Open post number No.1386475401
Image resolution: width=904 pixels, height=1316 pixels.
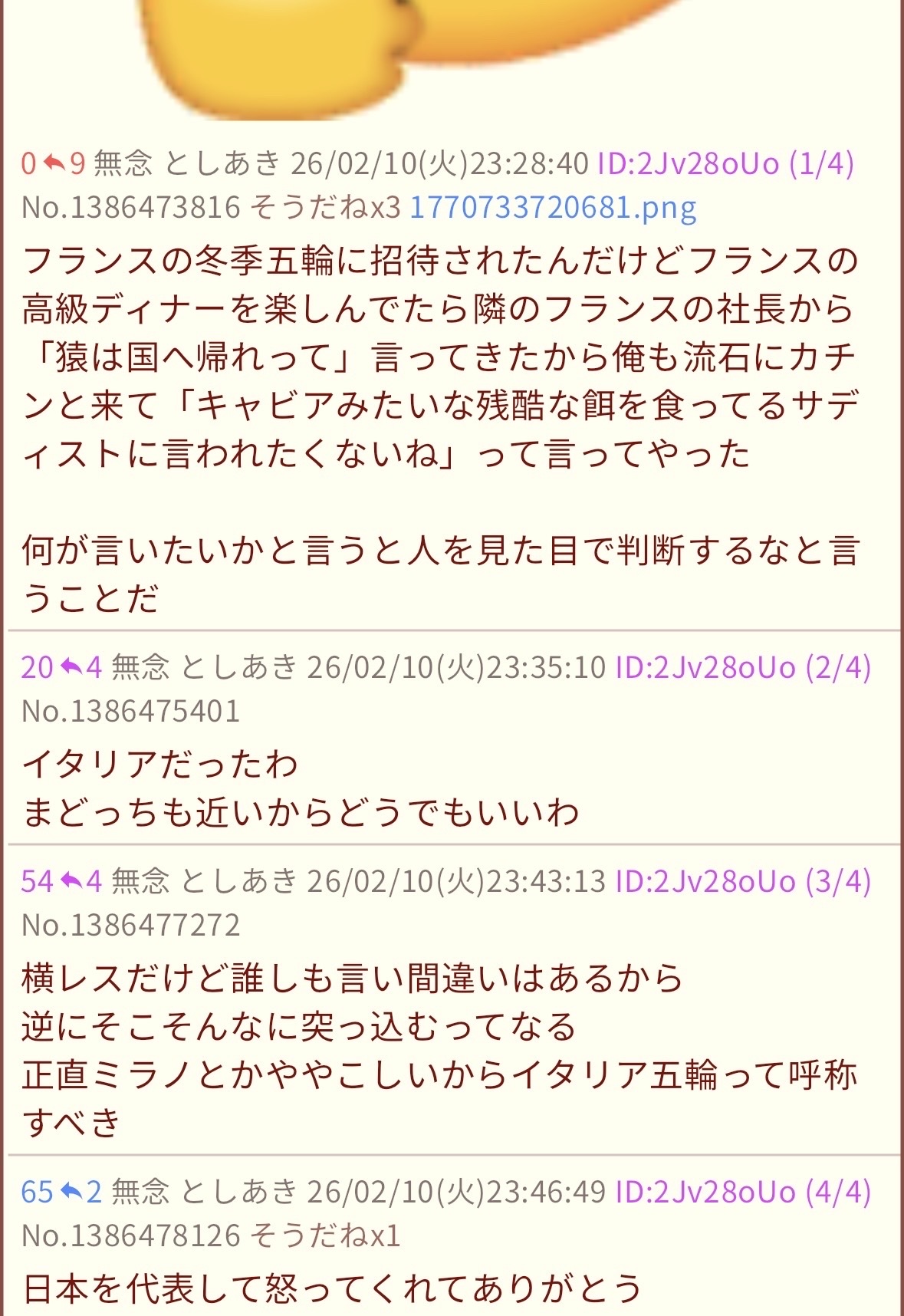click(x=131, y=711)
